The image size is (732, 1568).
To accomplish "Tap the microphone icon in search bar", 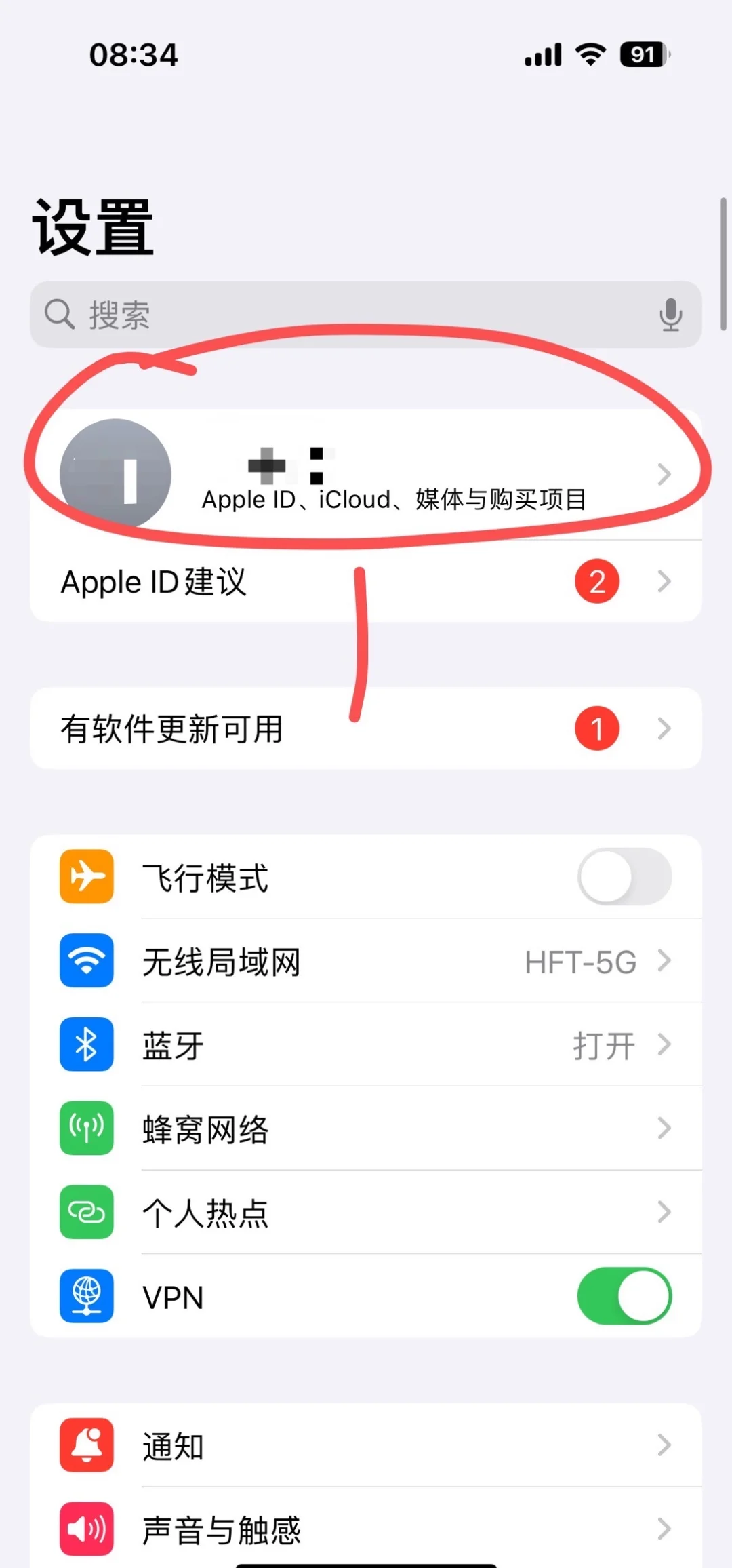I will [x=671, y=314].
